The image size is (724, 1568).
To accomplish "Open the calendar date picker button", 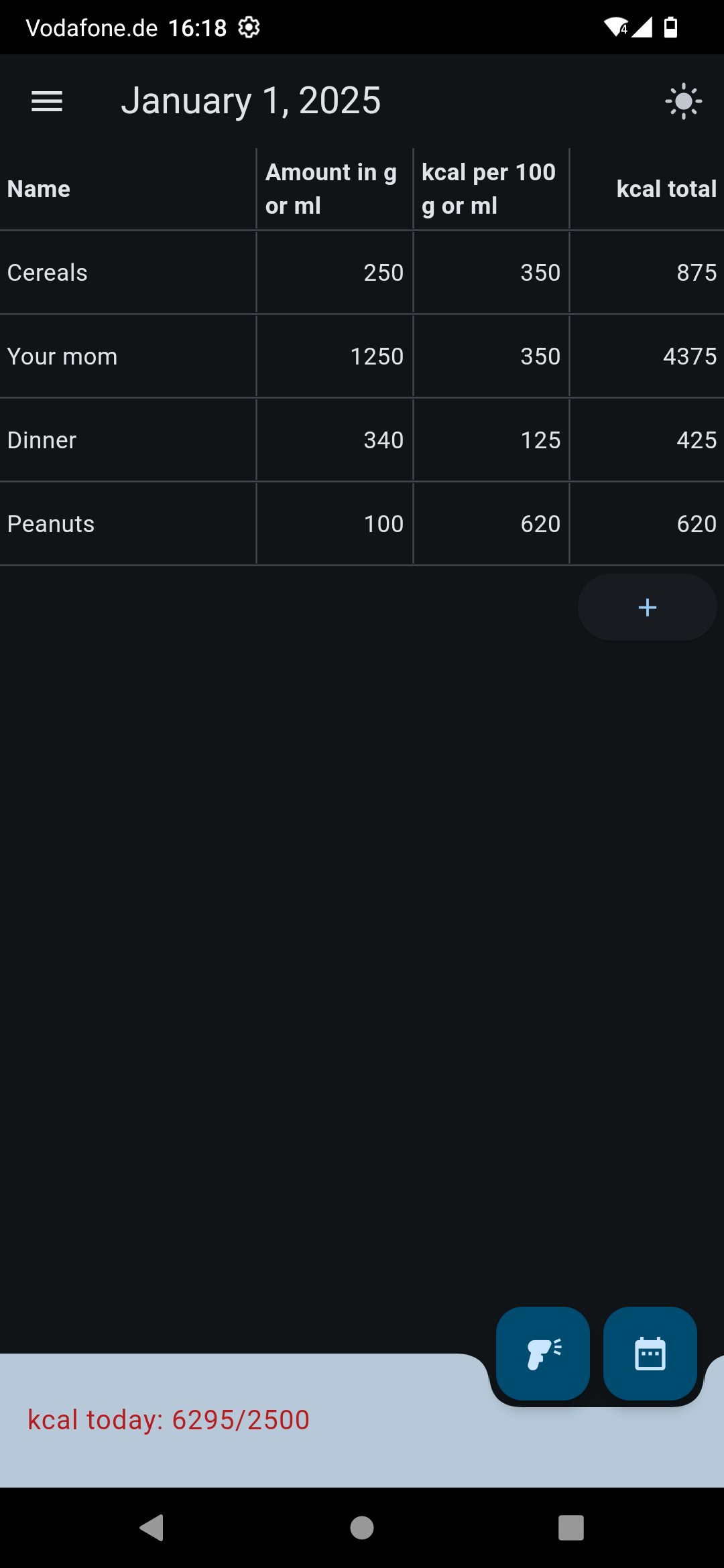I will pos(650,1354).
